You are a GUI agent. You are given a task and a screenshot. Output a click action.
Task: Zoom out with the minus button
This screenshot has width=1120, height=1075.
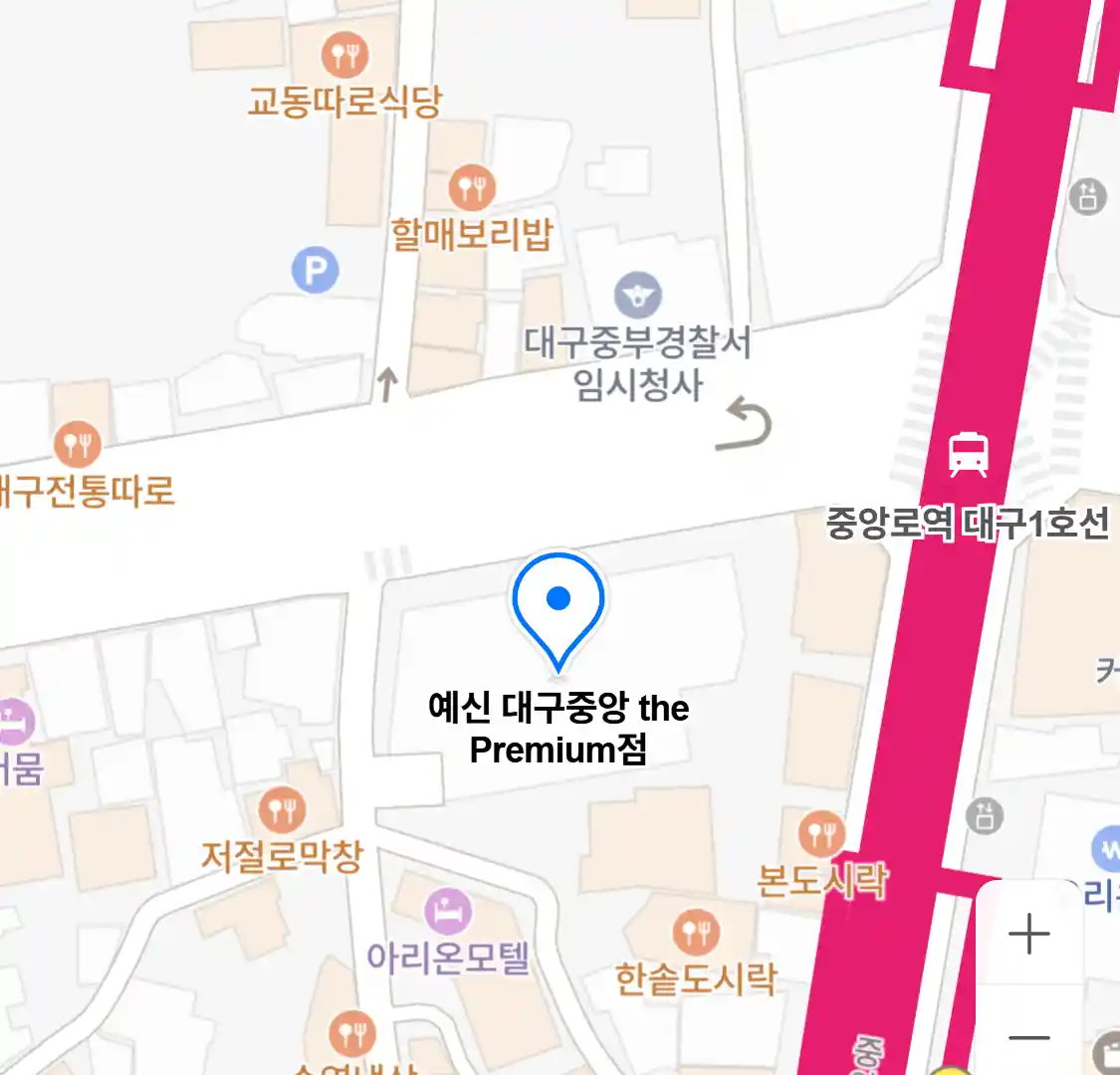[x=1028, y=1037]
